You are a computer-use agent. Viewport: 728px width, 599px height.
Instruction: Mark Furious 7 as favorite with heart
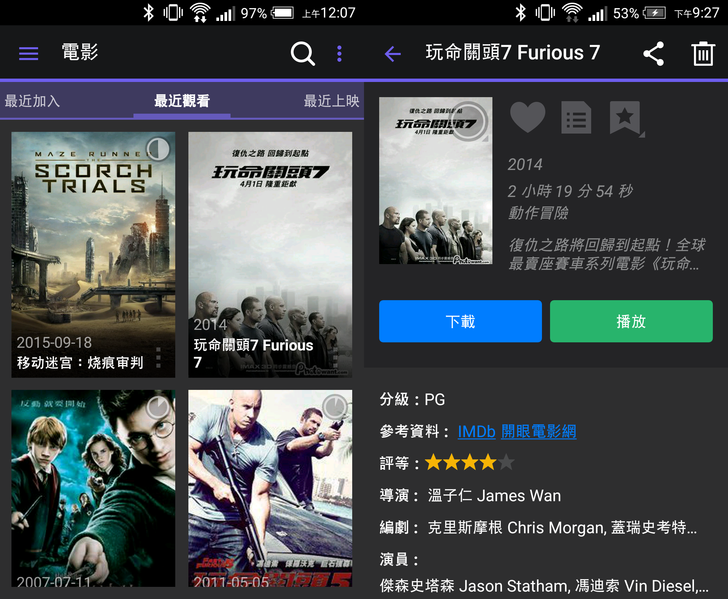528,118
